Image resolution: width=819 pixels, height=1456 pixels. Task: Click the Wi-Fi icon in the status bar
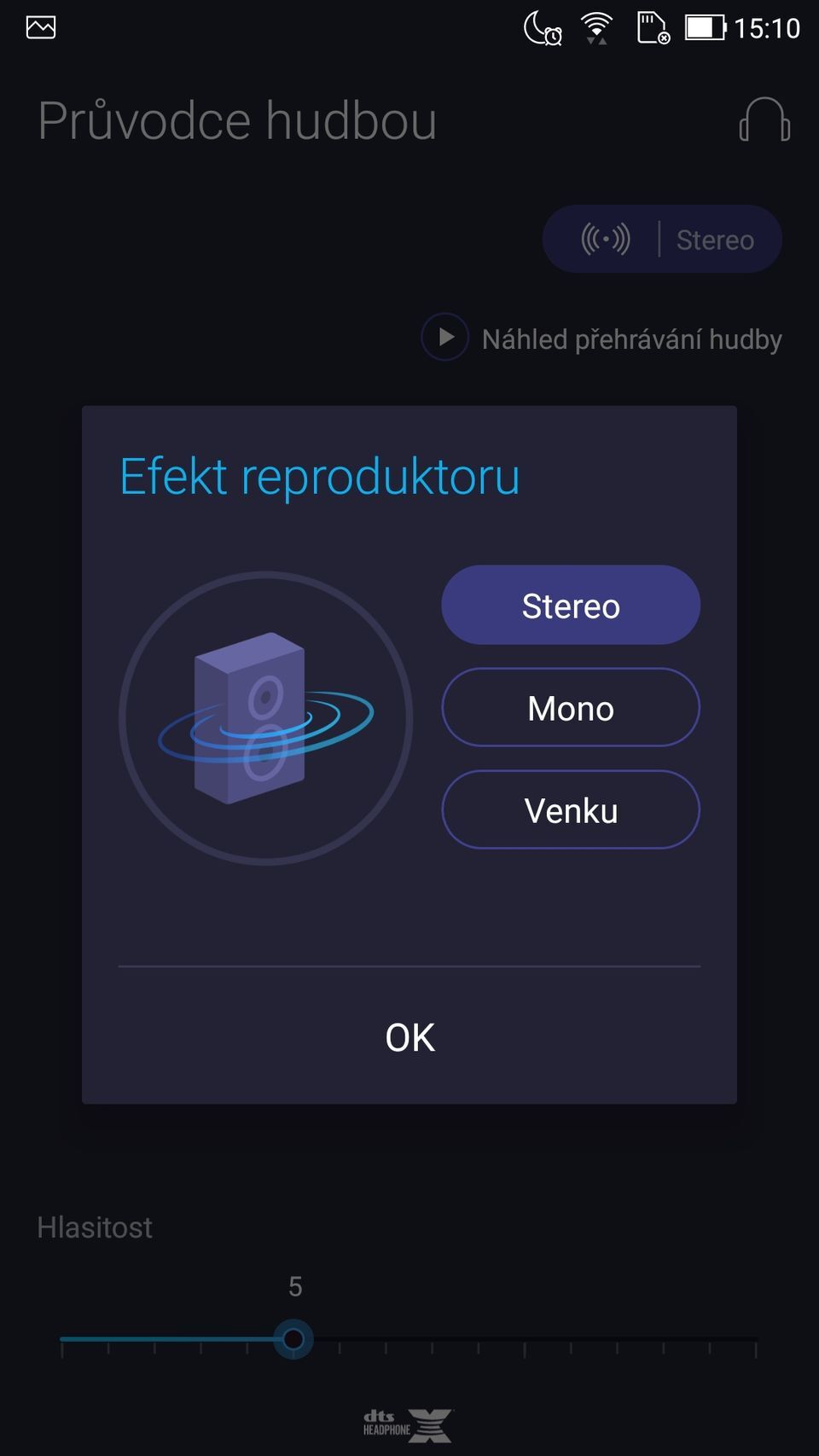(595, 26)
